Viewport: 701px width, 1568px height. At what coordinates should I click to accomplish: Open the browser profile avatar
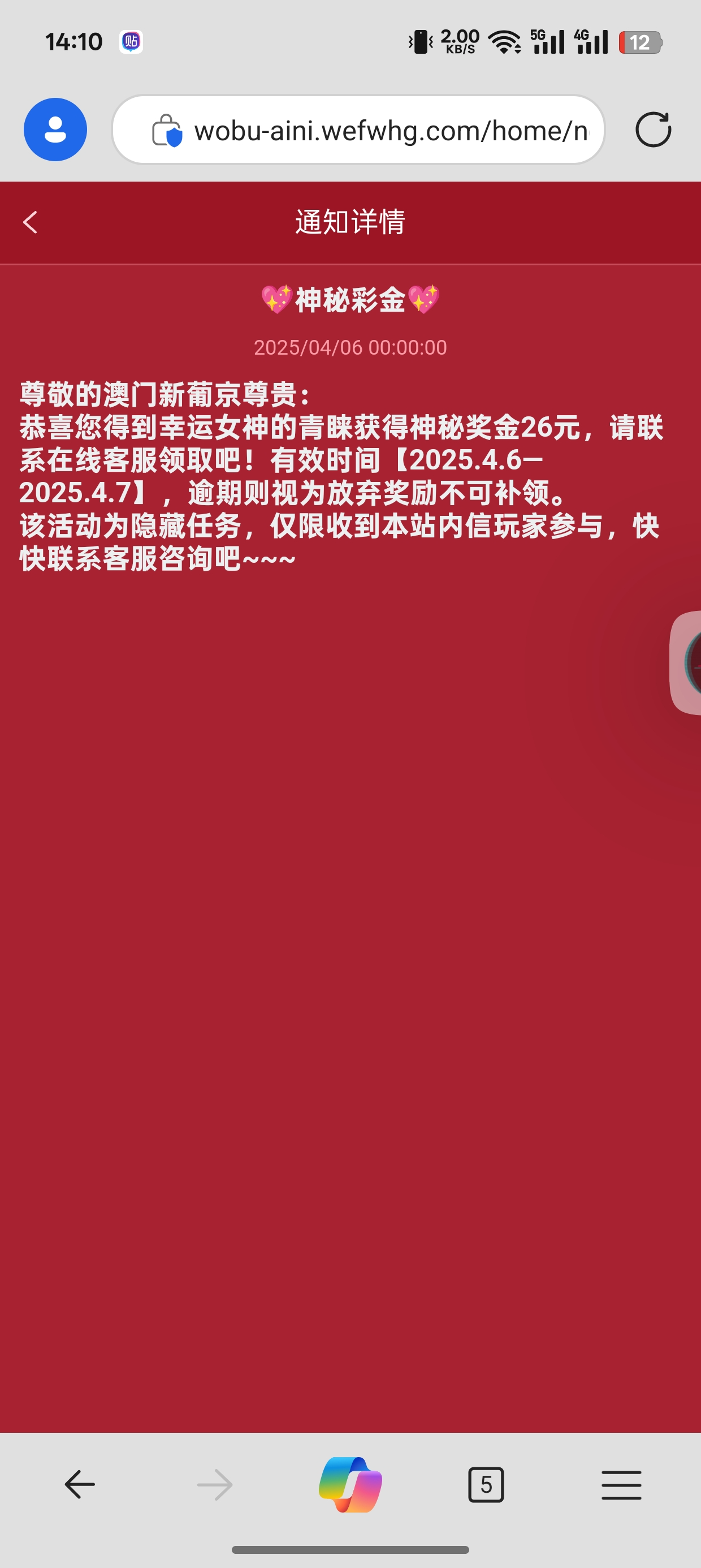(55, 130)
